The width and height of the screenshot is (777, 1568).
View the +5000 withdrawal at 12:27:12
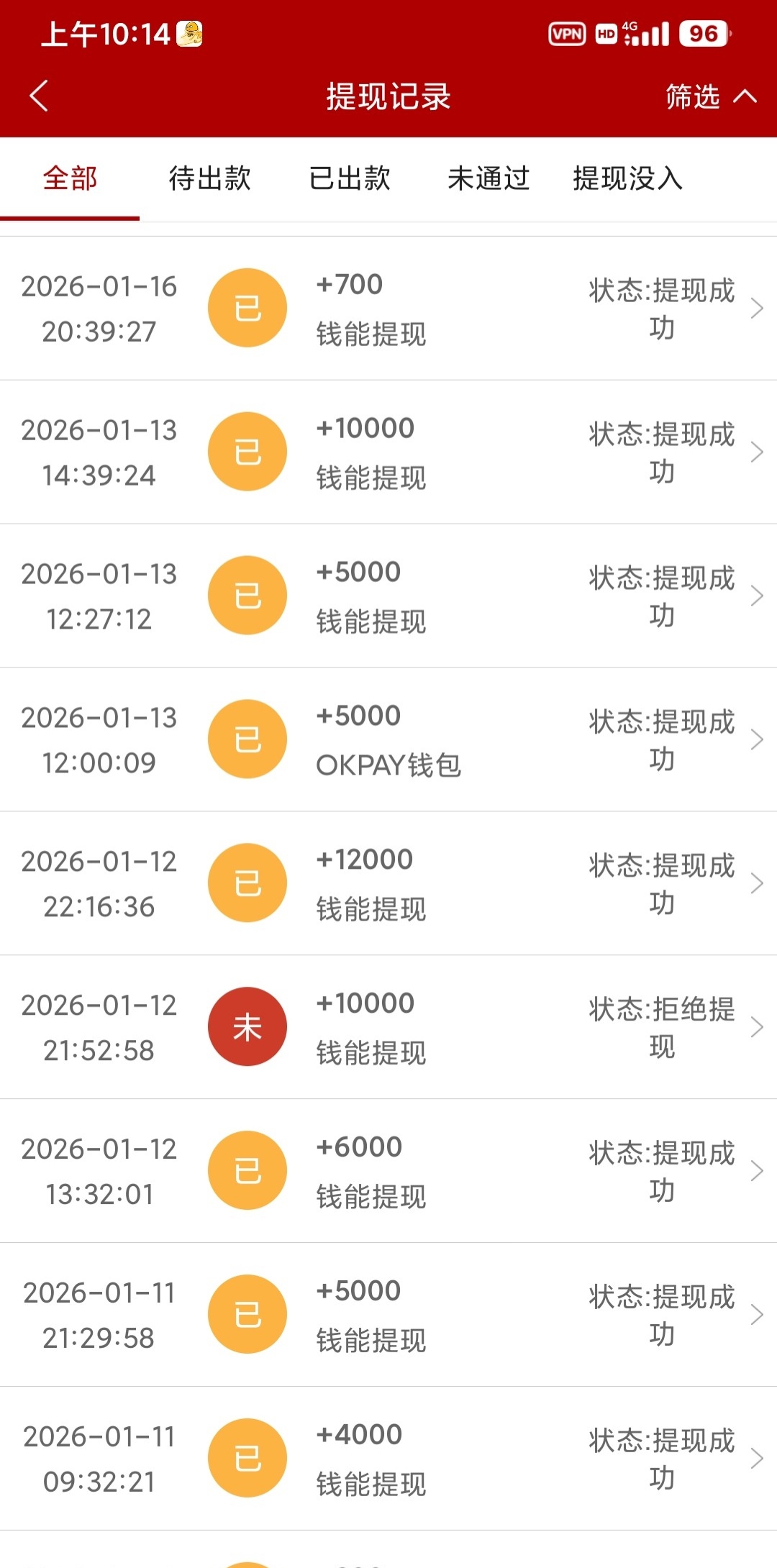388,596
